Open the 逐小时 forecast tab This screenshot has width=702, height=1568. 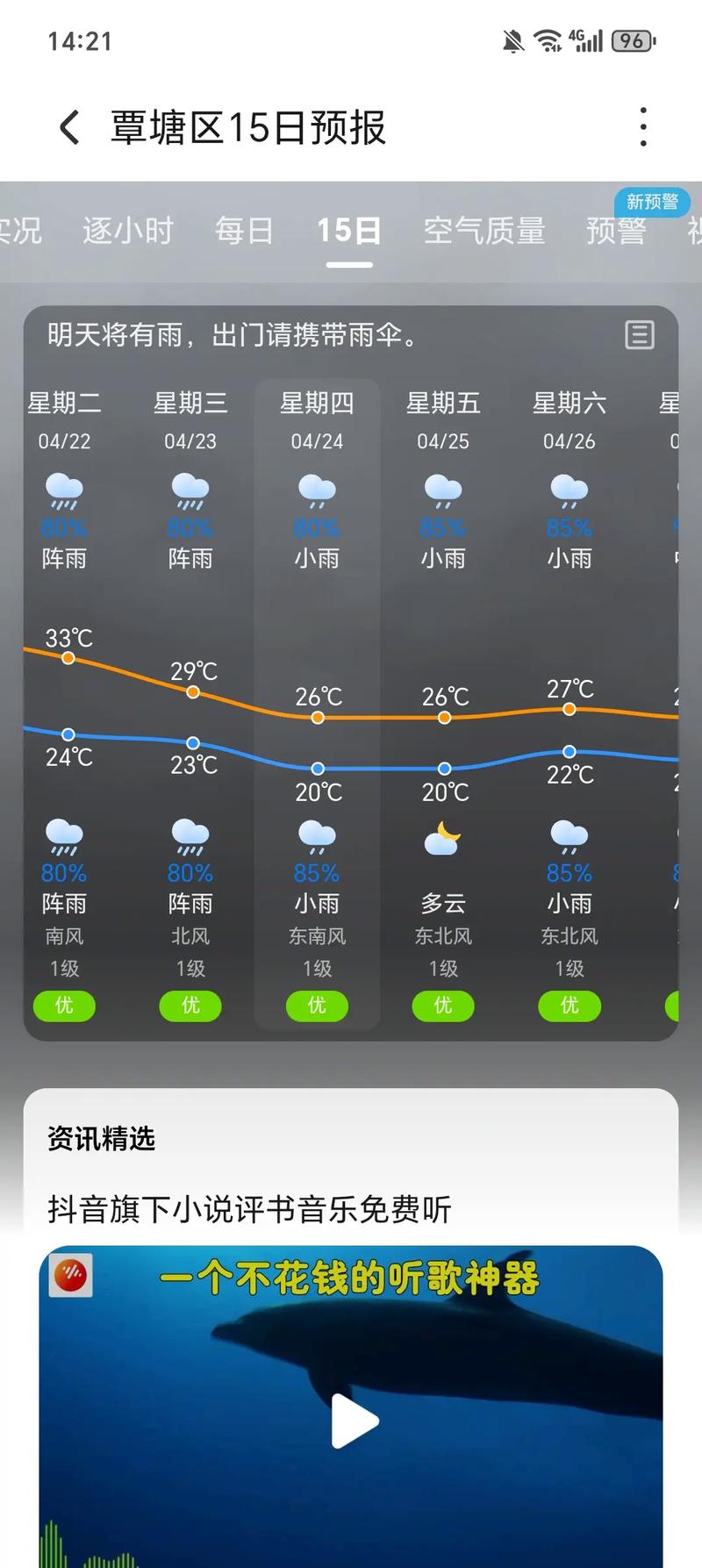point(128,231)
